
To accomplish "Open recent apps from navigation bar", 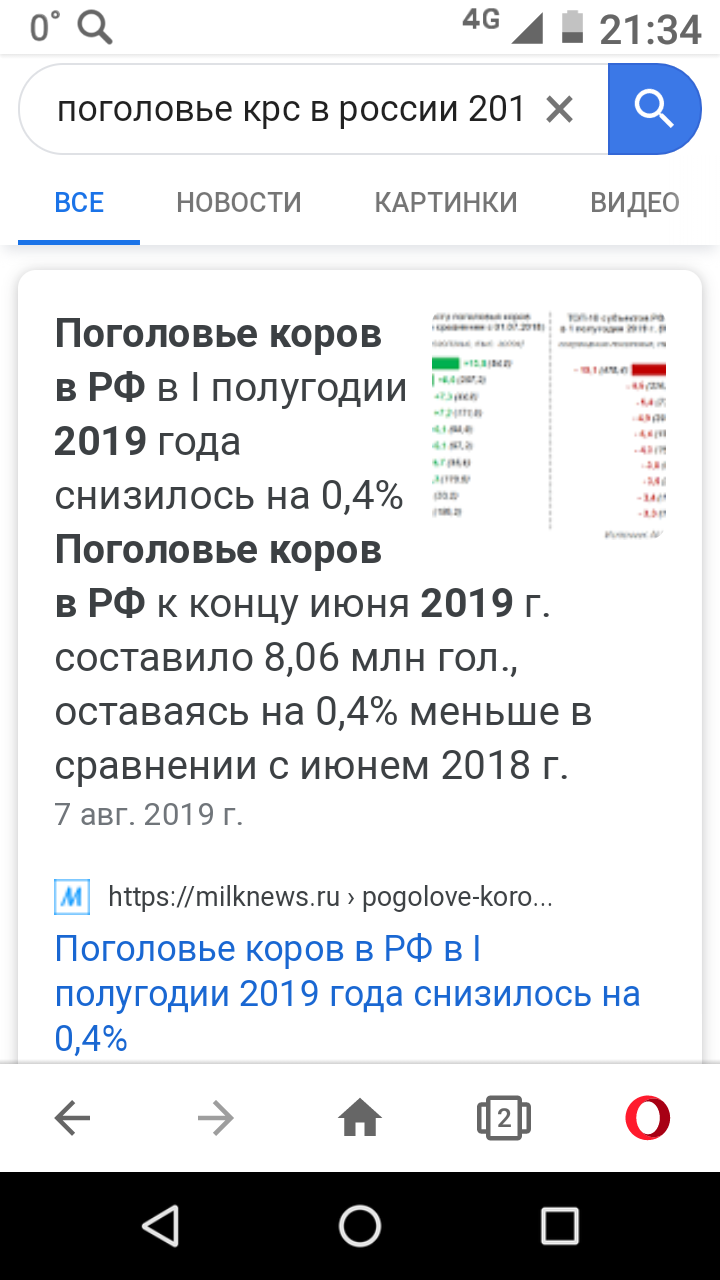I will pyautogui.click(x=559, y=1225).
